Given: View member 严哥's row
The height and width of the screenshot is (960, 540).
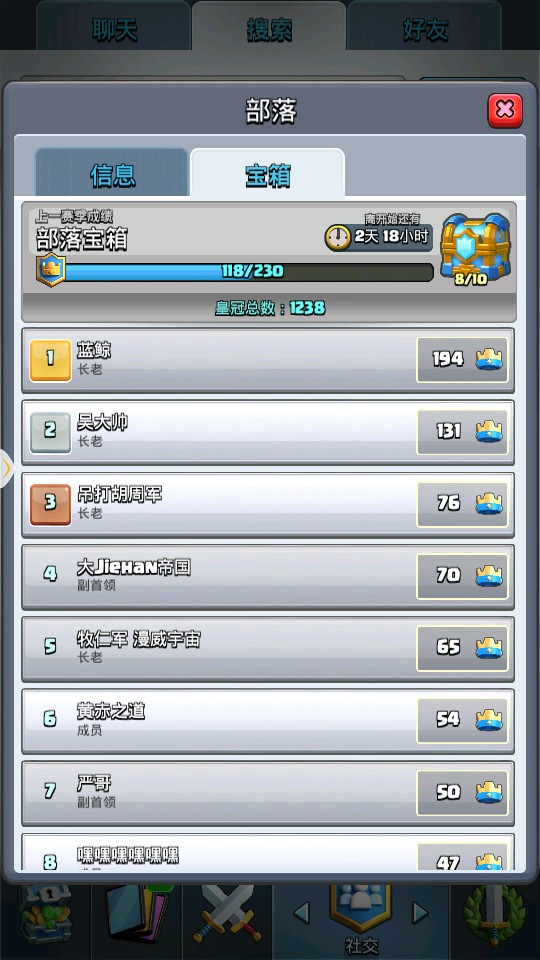Looking at the screenshot, I should [268, 793].
